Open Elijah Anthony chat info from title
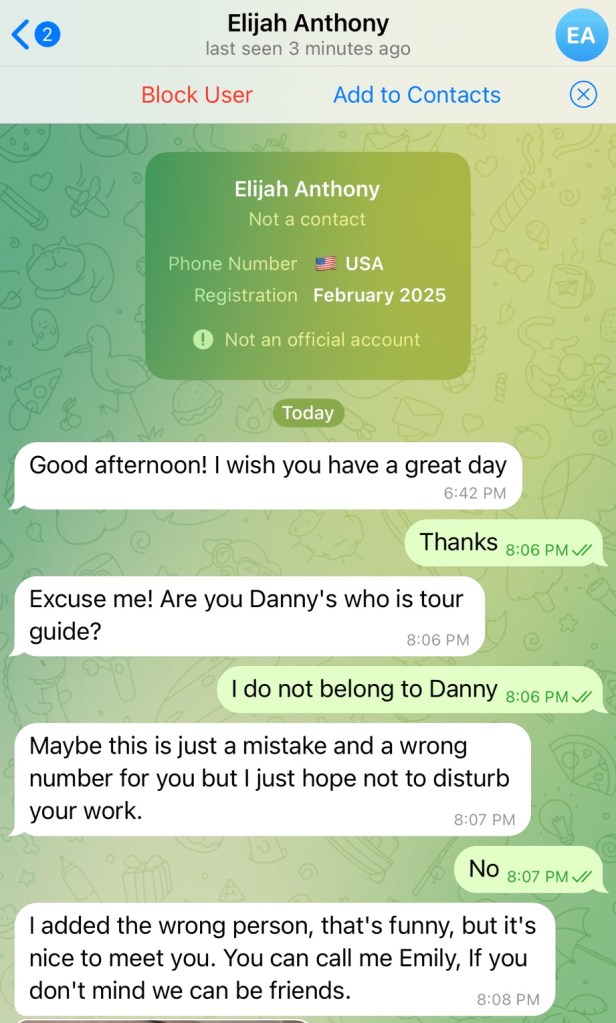The image size is (616, 1023). [x=307, y=24]
